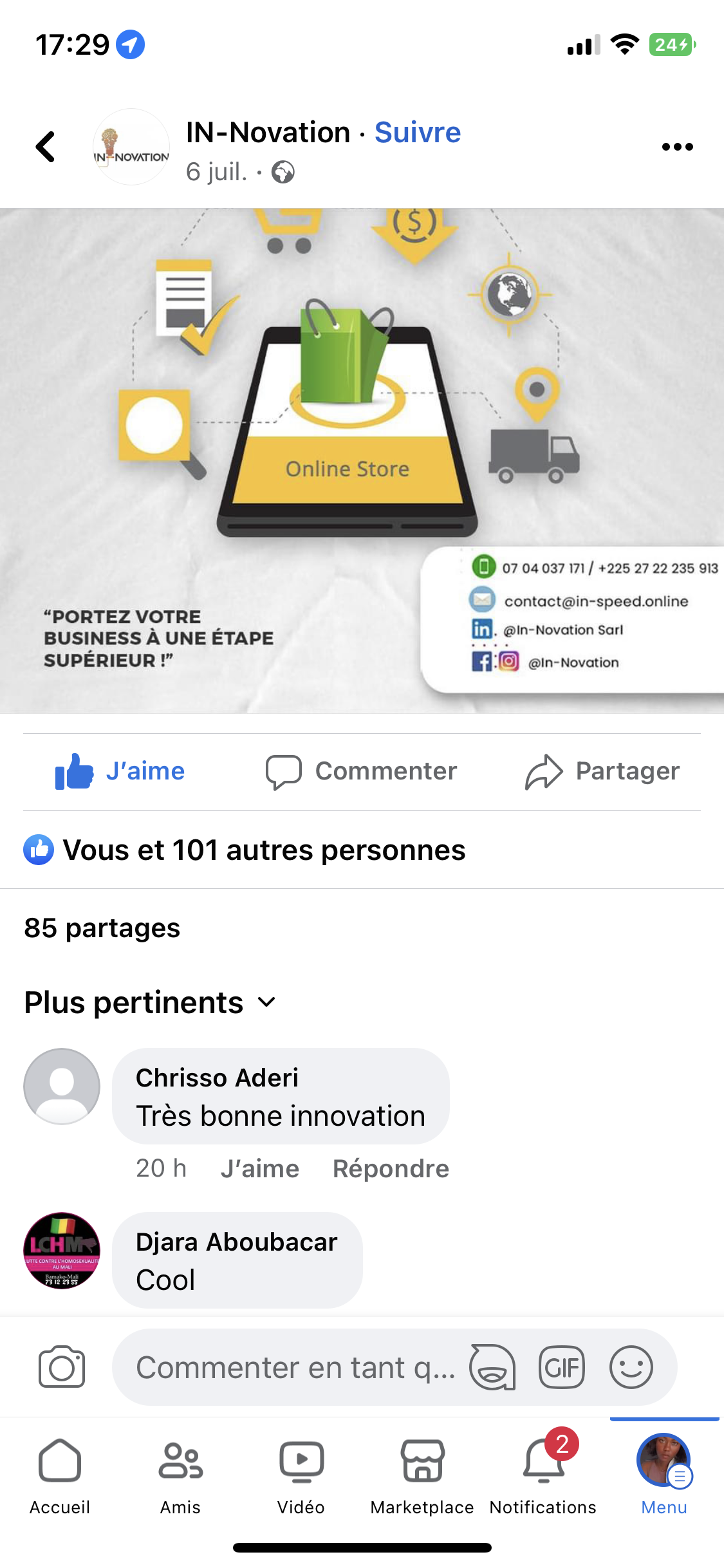Follow IN-Novation via Suivre
This screenshot has width=724, height=1568.
point(418,133)
